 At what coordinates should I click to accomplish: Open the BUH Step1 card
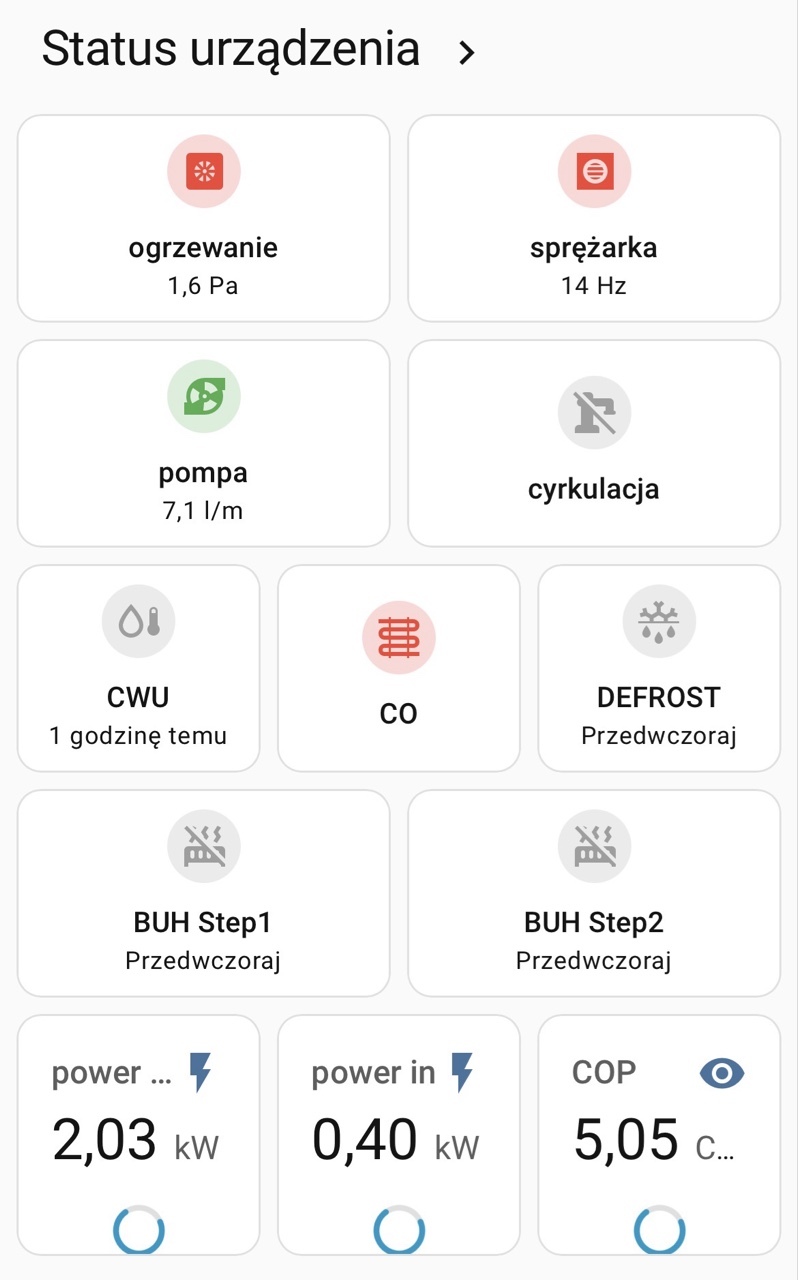coord(203,893)
